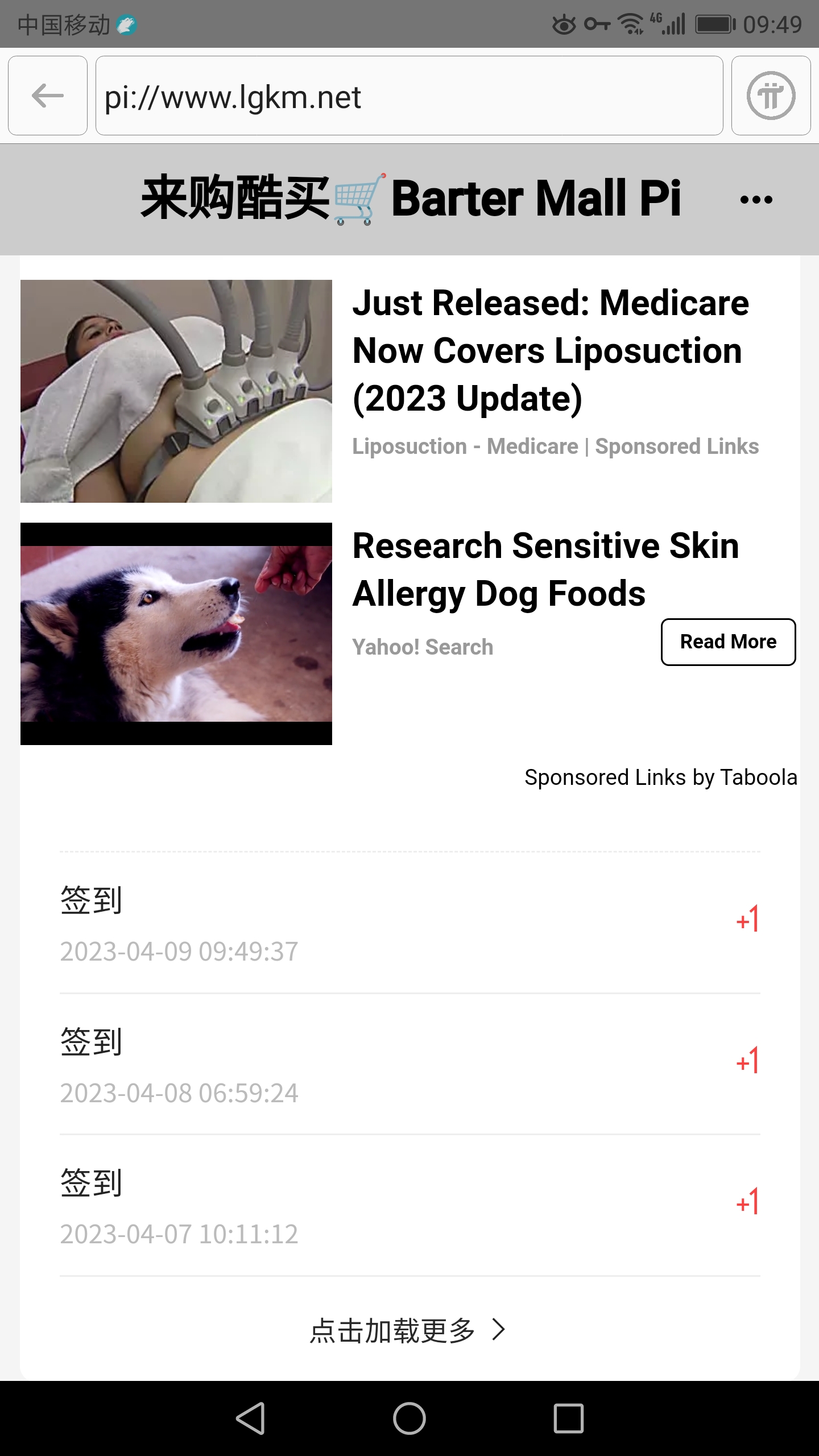Return with the system back button
Image resolution: width=819 pixels, height=1456 pixels.
point(251,1418)
